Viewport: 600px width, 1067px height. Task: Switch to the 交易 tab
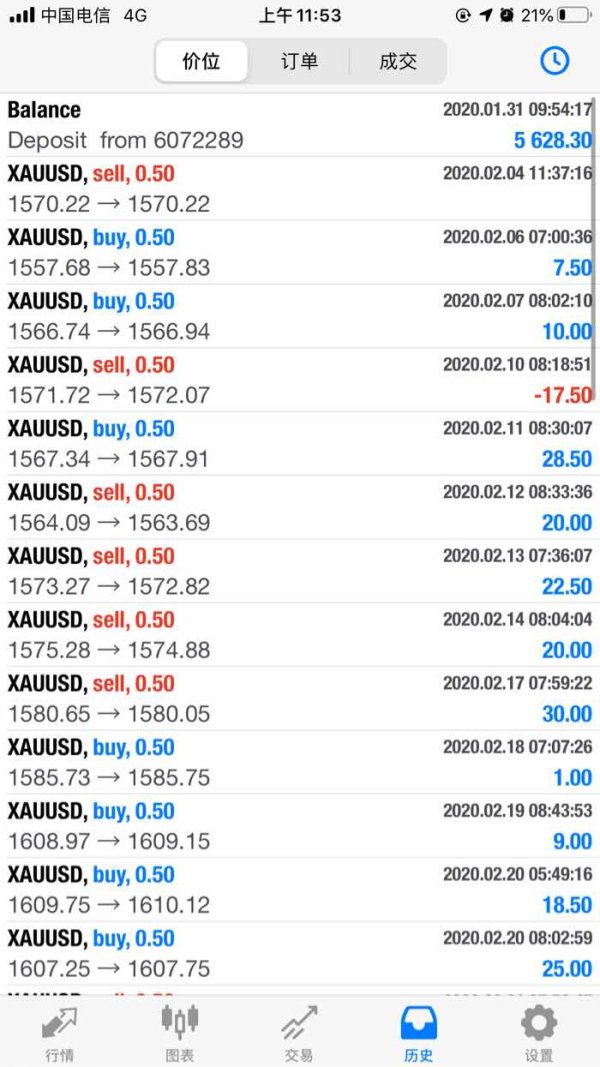[299, 1032]
